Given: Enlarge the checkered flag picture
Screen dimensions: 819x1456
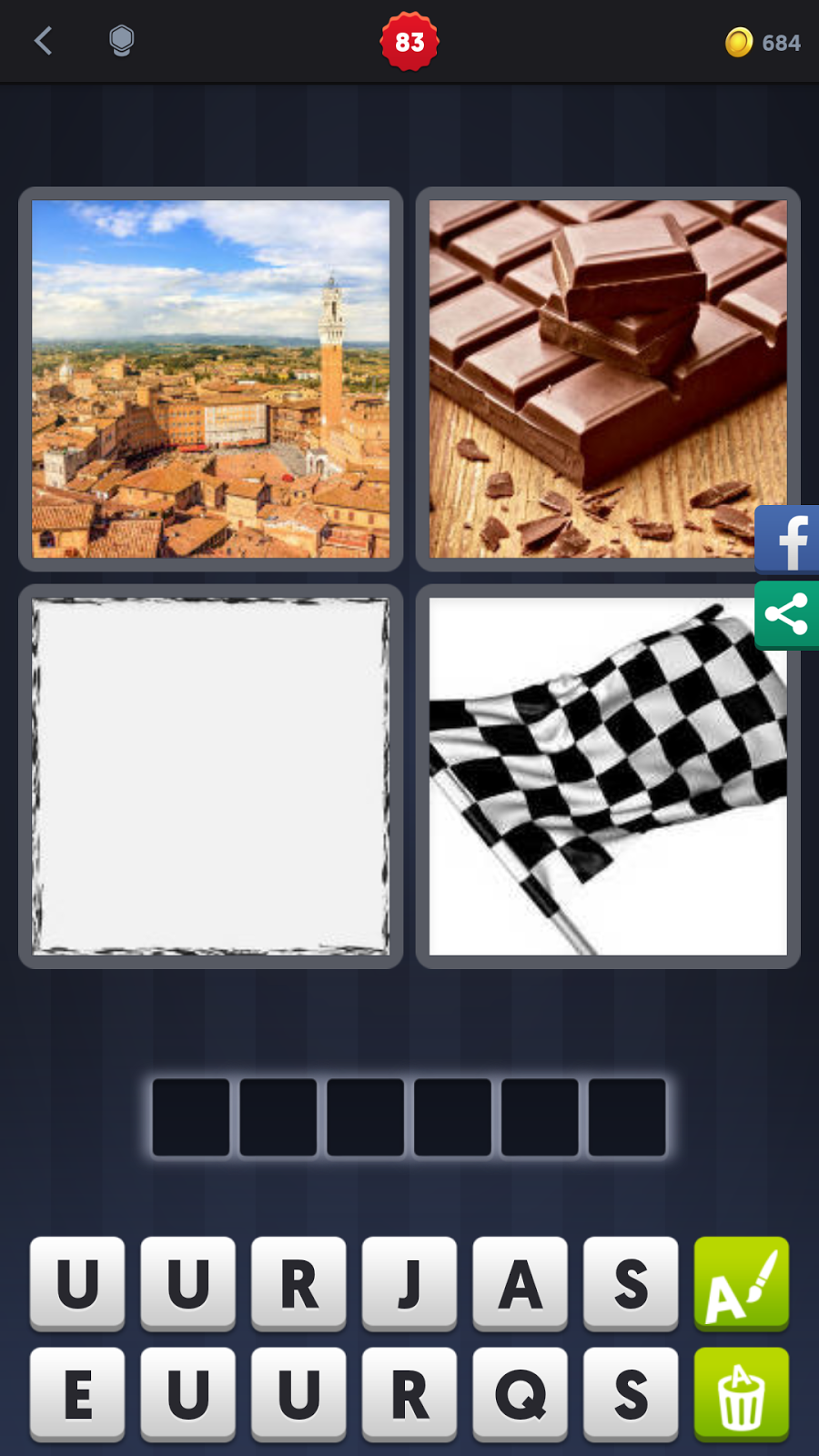Looking at the screenshot, I should click(607, 775).
